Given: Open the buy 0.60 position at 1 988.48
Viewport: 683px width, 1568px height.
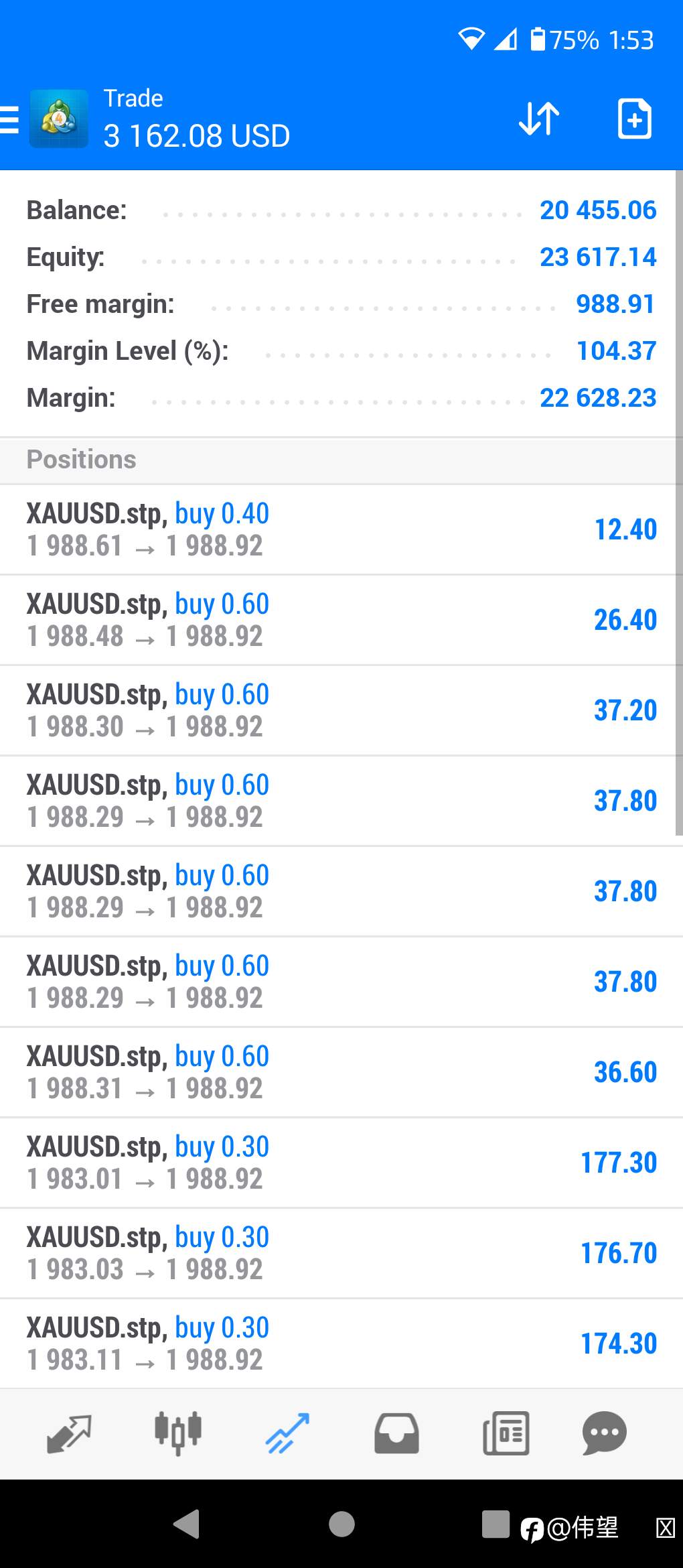Looking at the screenshot, I should (x=341, y=620).
